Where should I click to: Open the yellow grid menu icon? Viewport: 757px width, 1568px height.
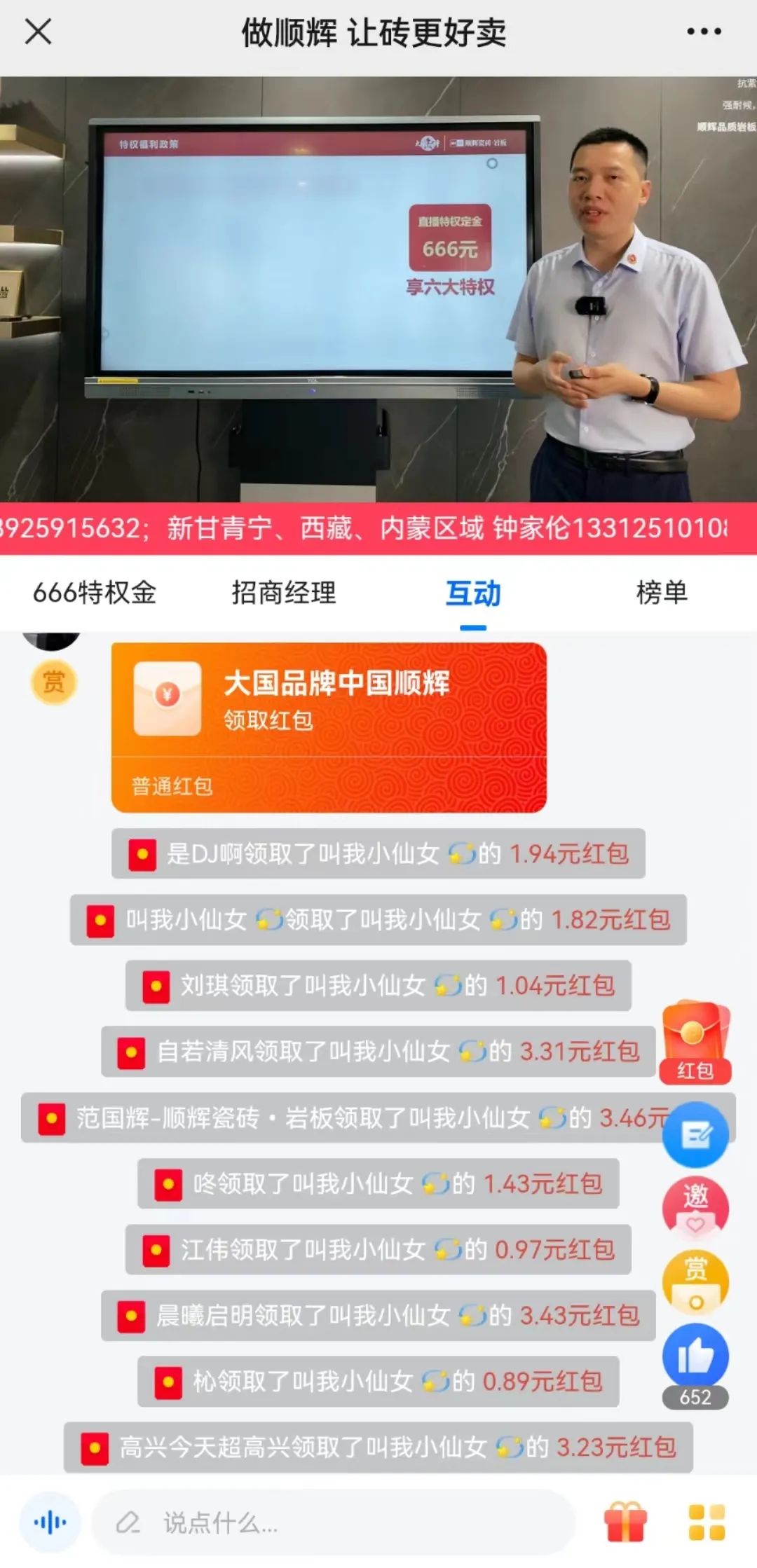[x=707, y=1522]
